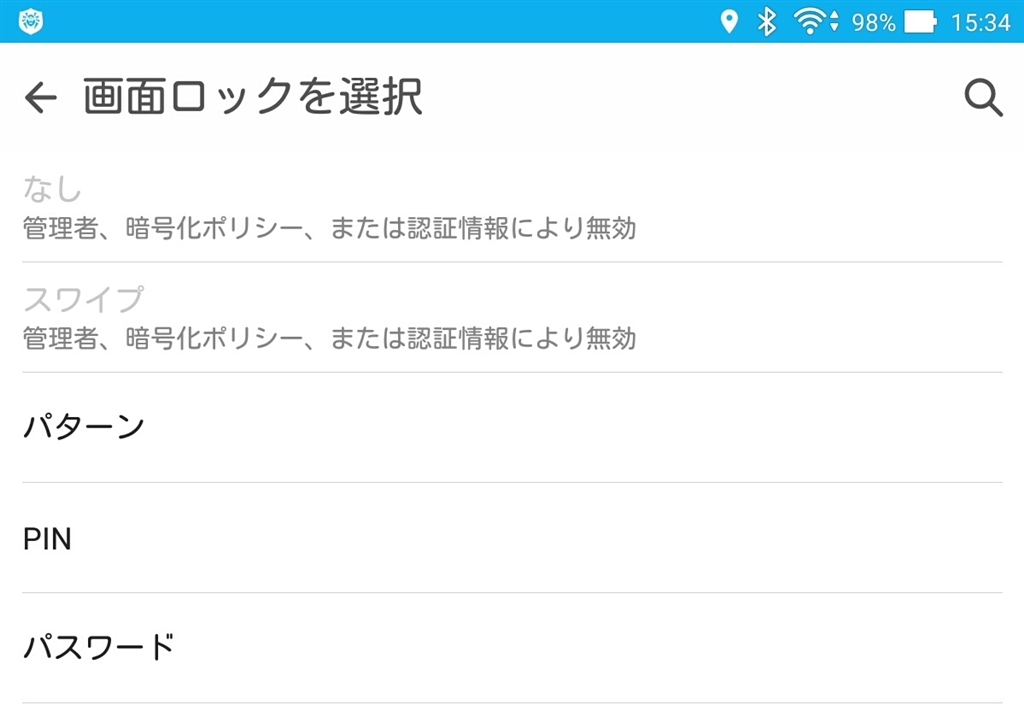Select the パスワード lock option
The width and height of the screenshot is (1024, 728).
tap(99, 648)
